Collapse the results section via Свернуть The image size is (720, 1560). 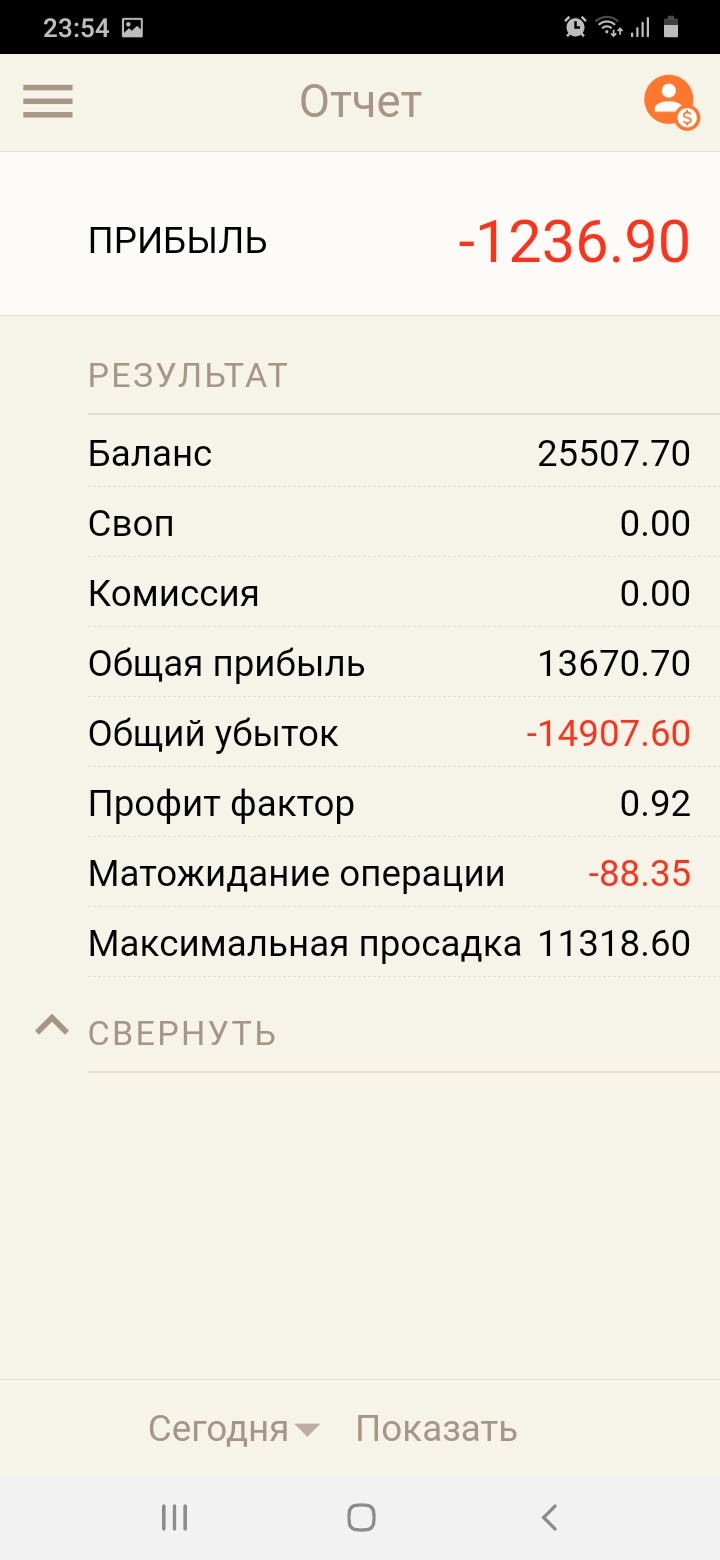point(156,1031)
